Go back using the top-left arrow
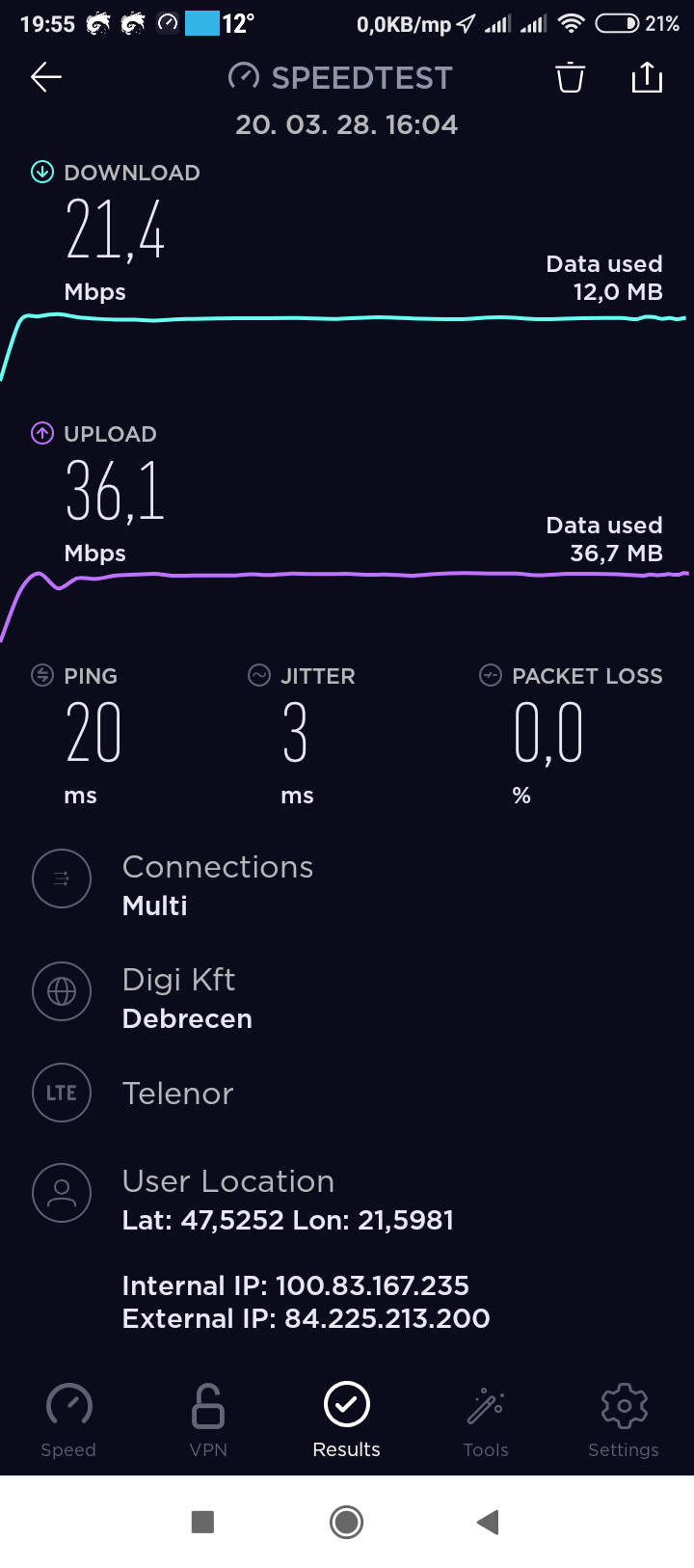This screenshot has width=694, height=1568. 45,77
